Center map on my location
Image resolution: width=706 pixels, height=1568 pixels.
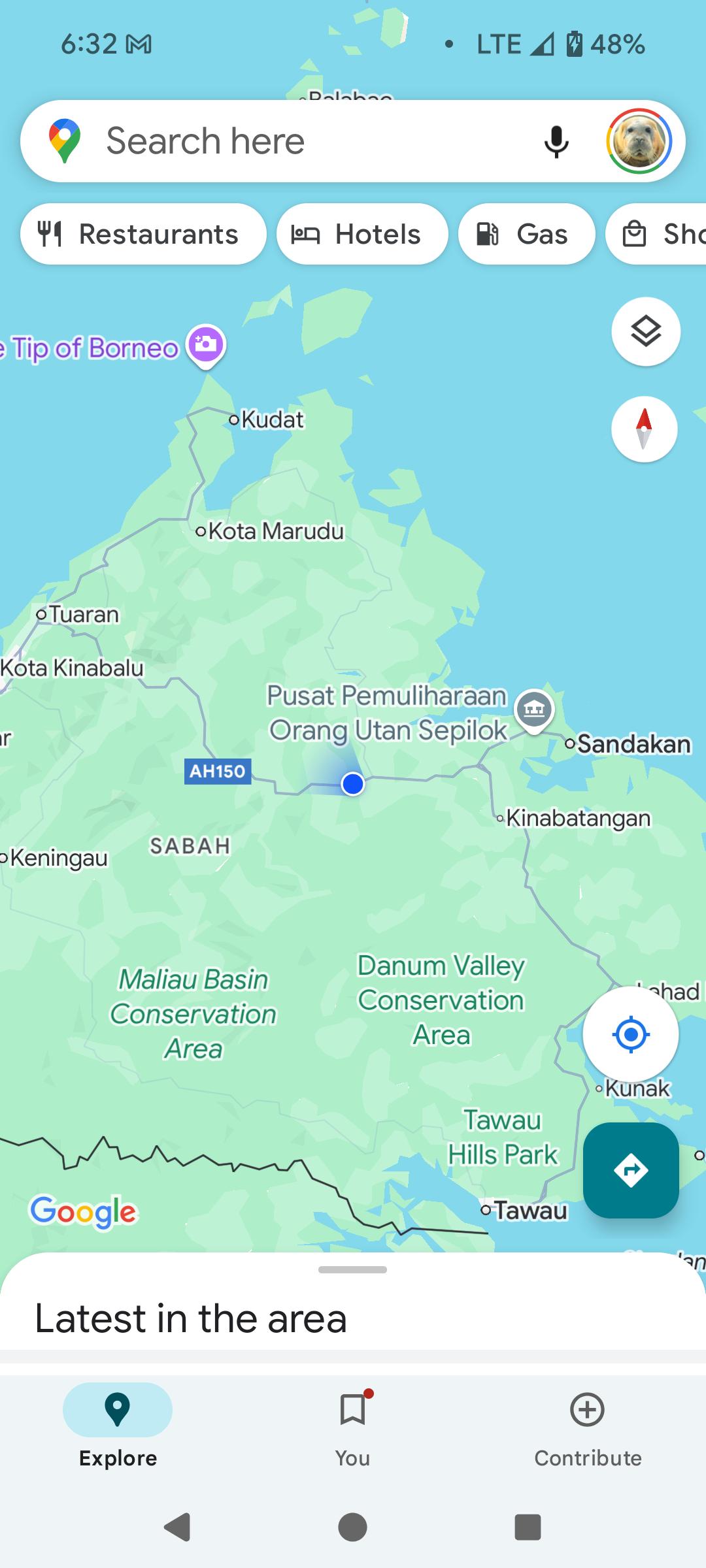click(x=630, y=1034)
